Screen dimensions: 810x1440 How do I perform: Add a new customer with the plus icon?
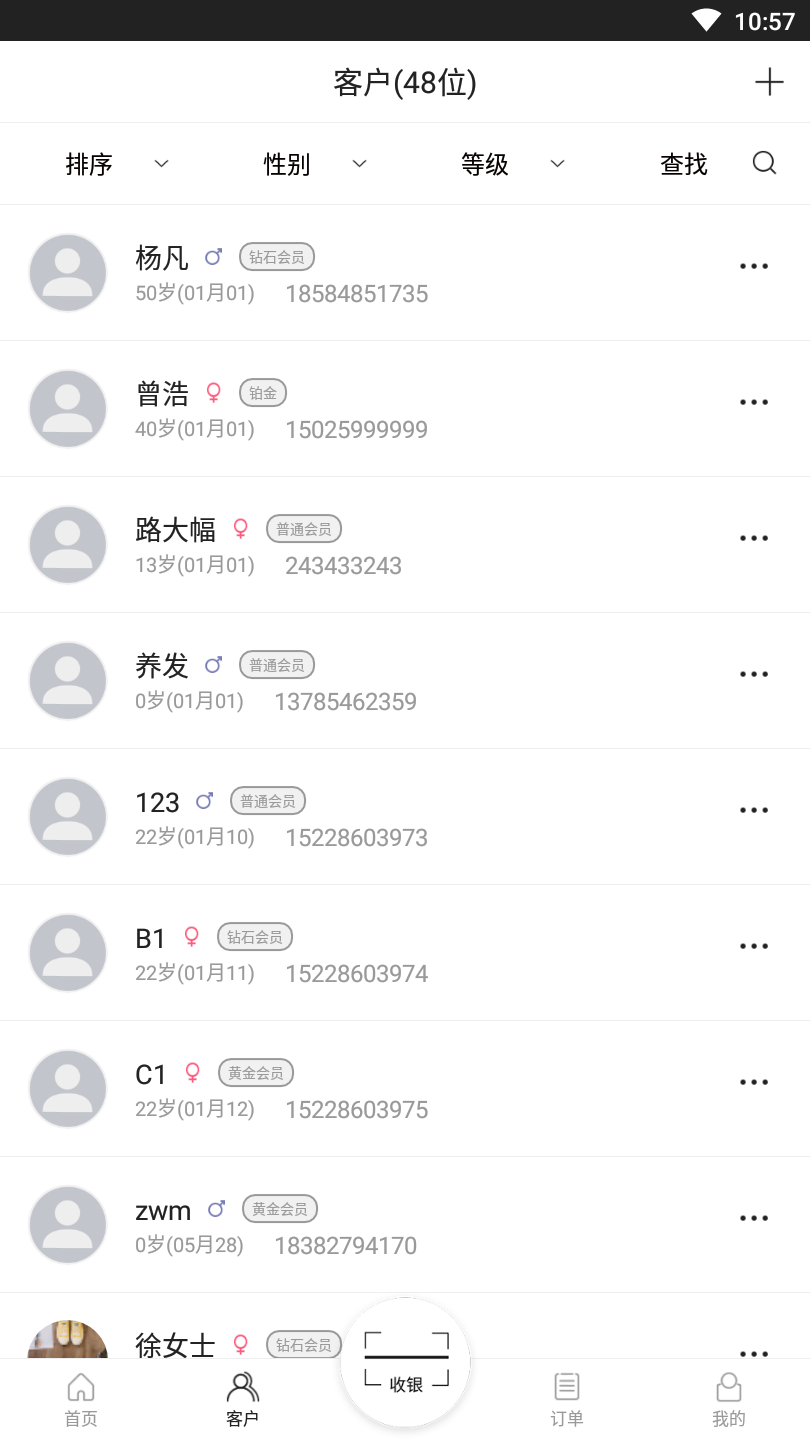769,82
